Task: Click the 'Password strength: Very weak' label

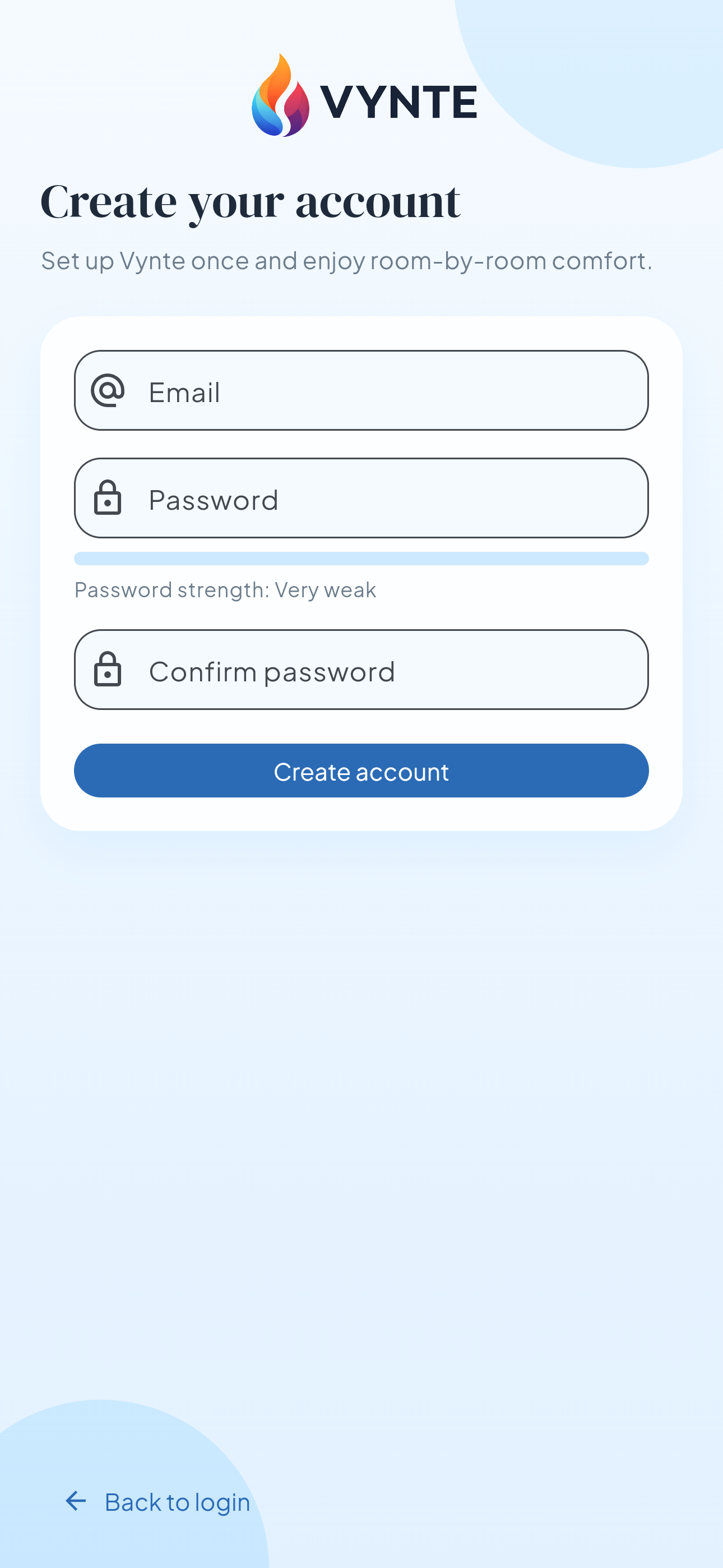Action: coord(225,589)
